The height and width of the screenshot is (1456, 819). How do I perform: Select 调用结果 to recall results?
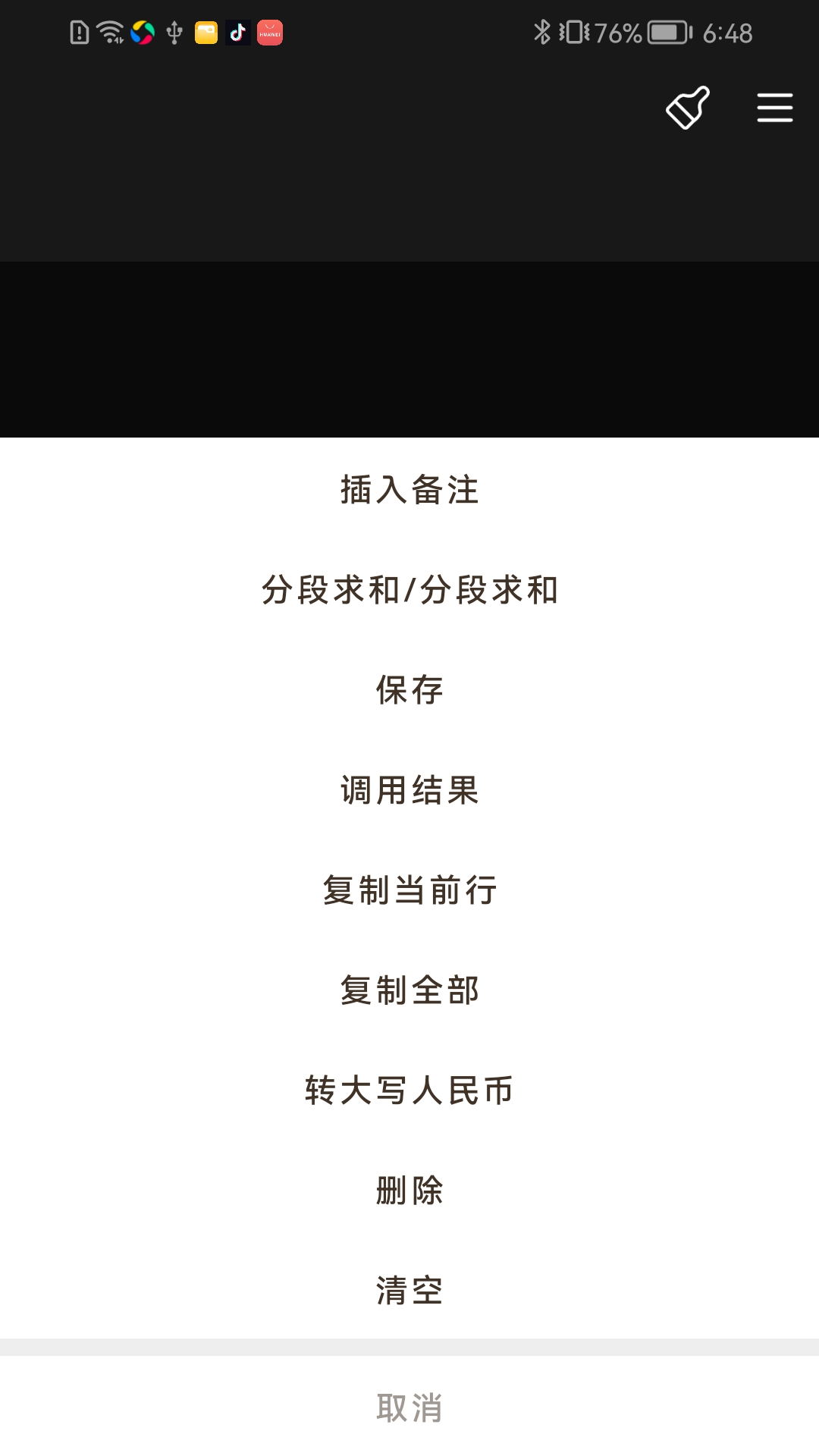click(x=409, y=791)
